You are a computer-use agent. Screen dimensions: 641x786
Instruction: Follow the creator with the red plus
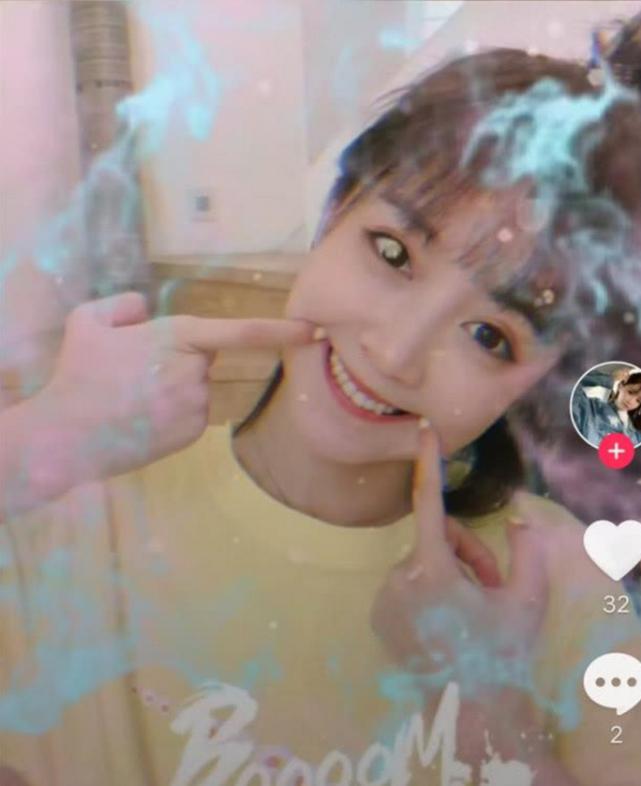(x=615, y=451)
